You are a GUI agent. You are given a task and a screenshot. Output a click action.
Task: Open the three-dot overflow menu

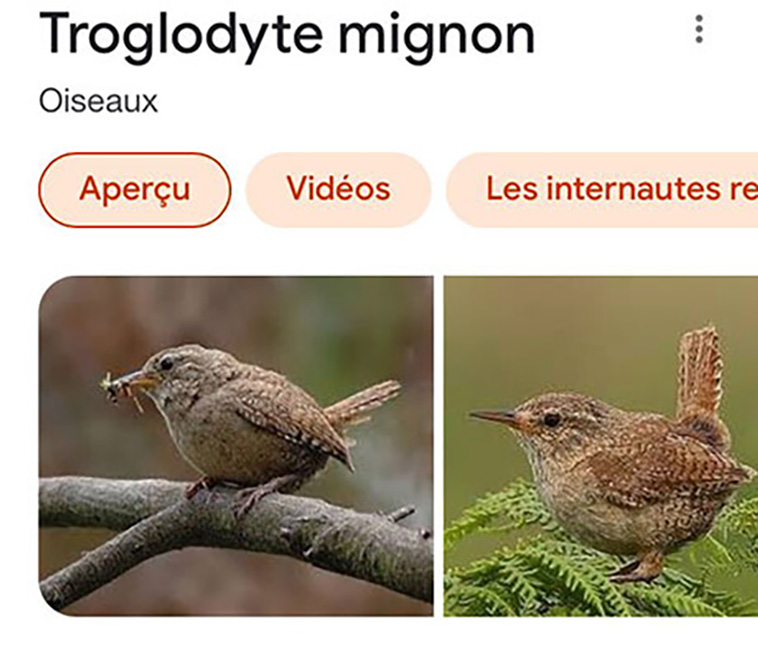699,29
